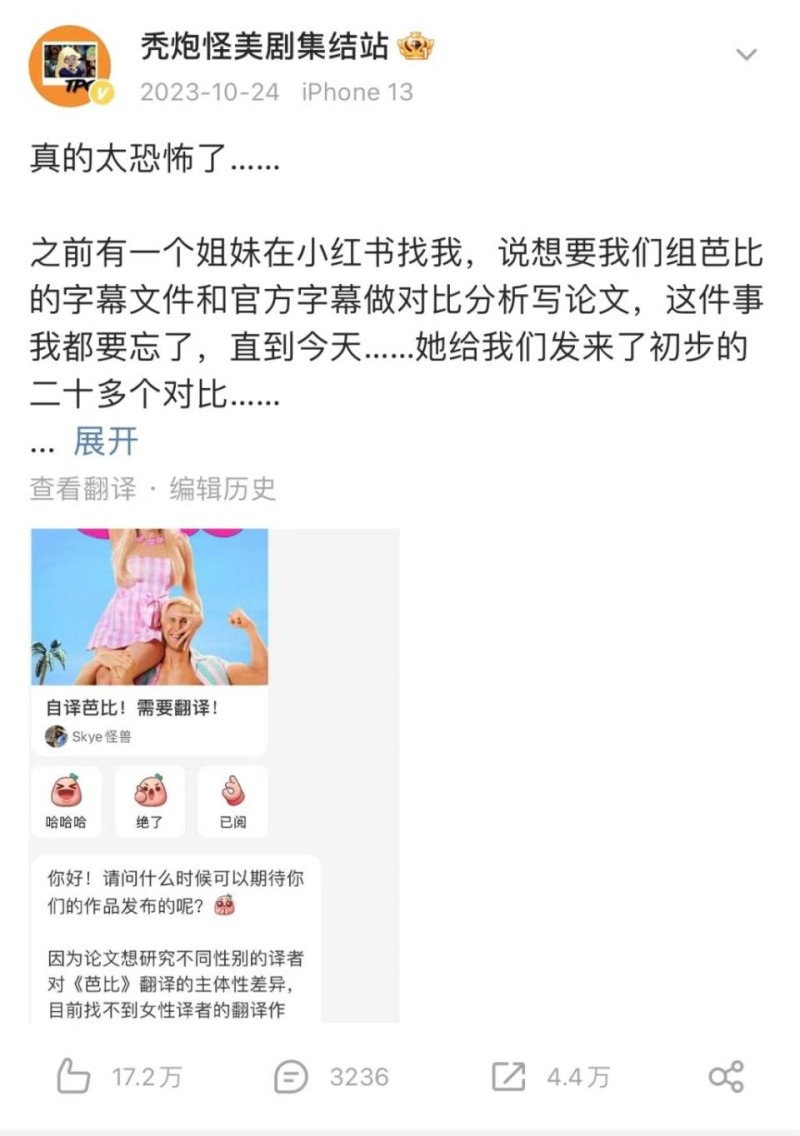
Task: Share the post via share icon
Action: tap(725, 1077)
